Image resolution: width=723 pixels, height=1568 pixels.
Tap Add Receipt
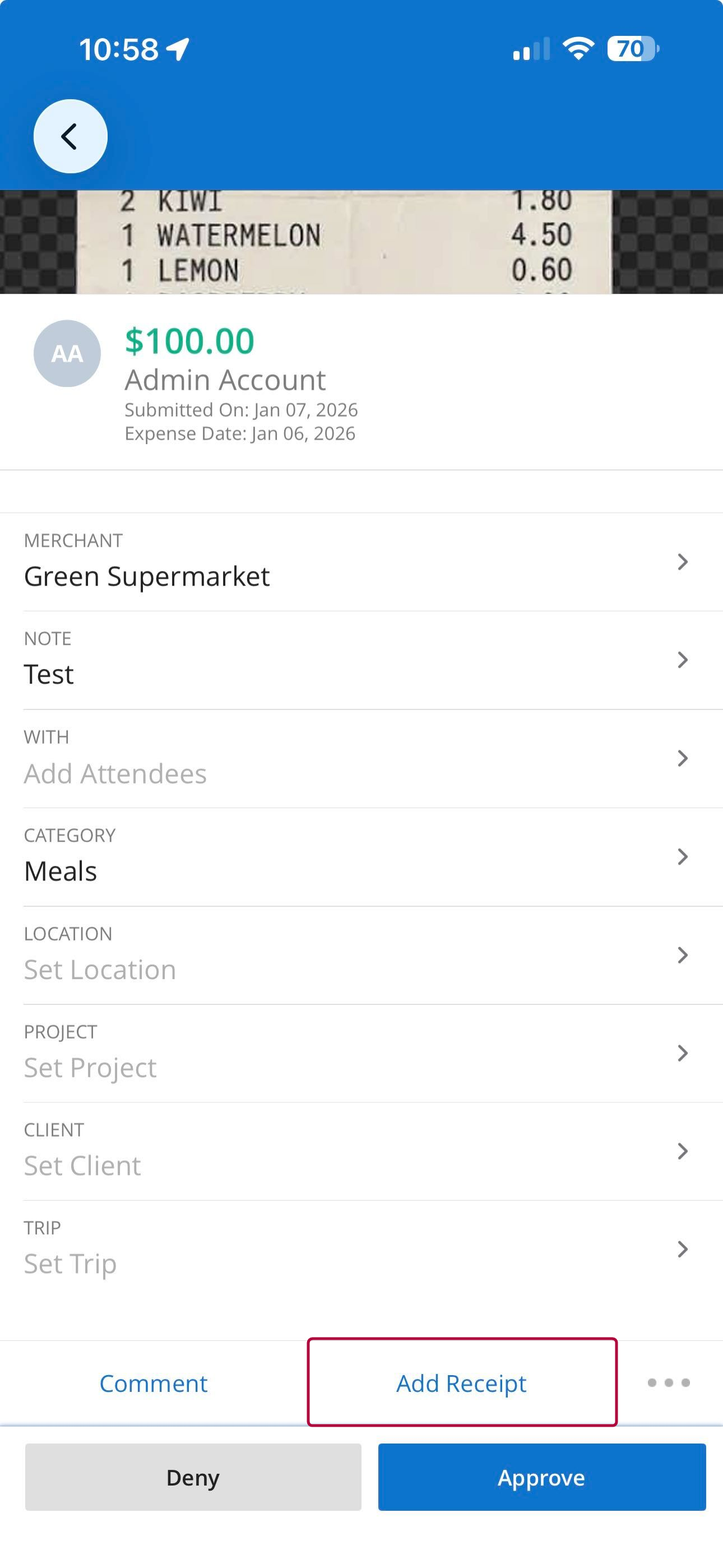pos(461,1383)
